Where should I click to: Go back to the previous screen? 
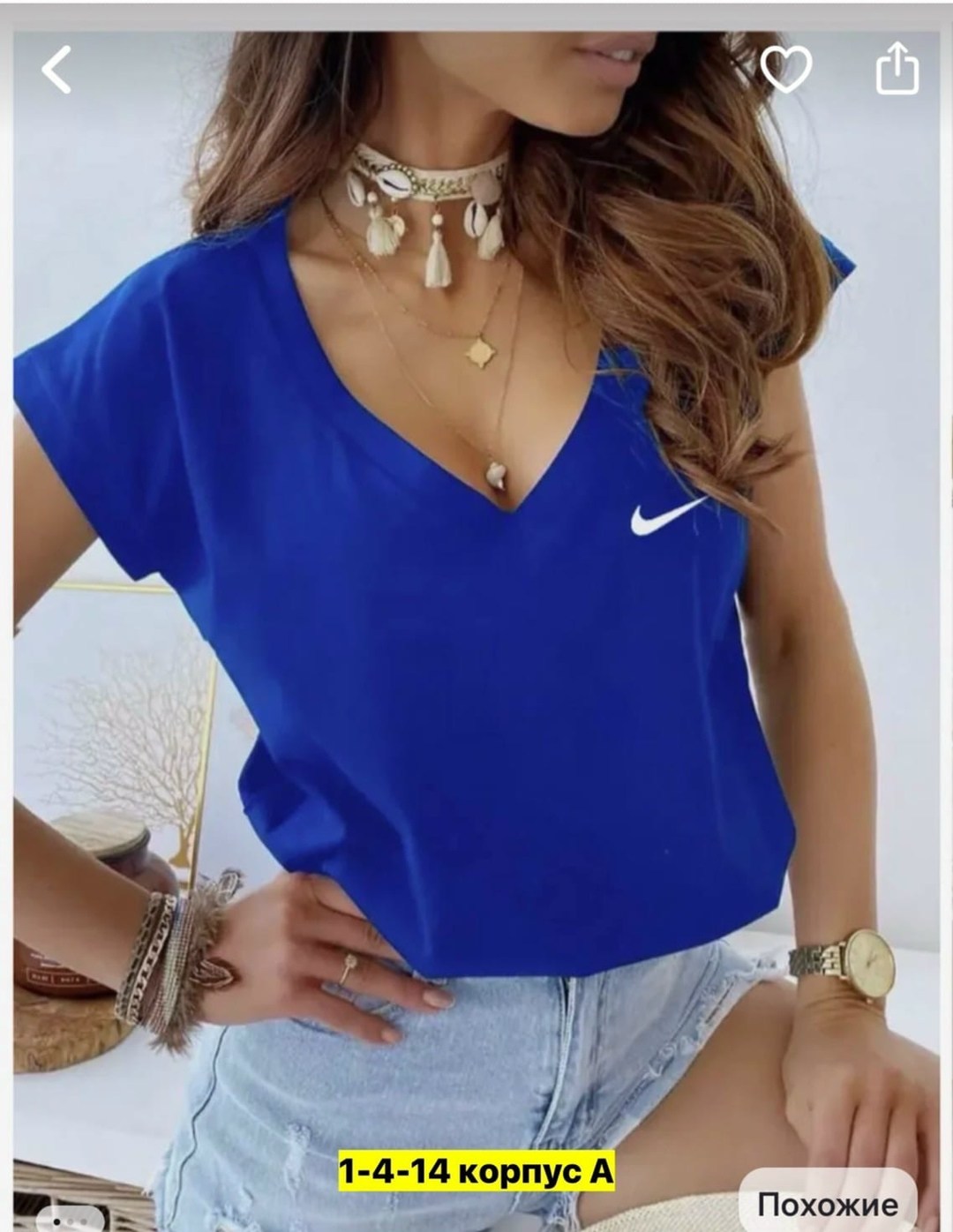pos(57,70)
